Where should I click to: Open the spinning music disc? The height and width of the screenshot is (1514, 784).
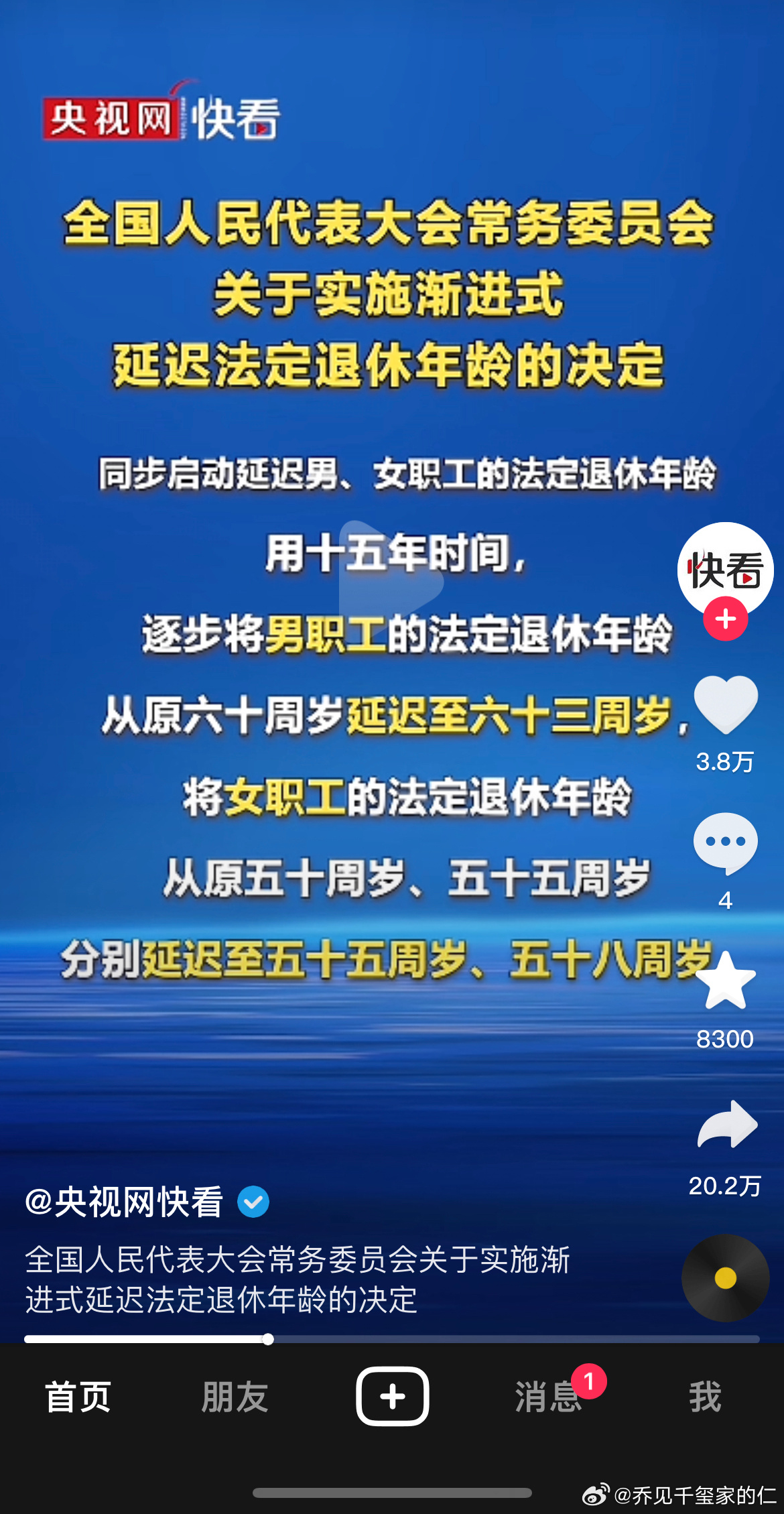click(726, 1278)
